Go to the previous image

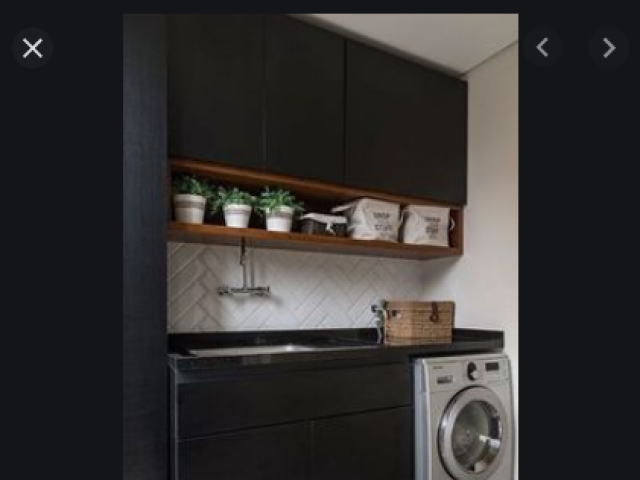[x=542, y=47]
